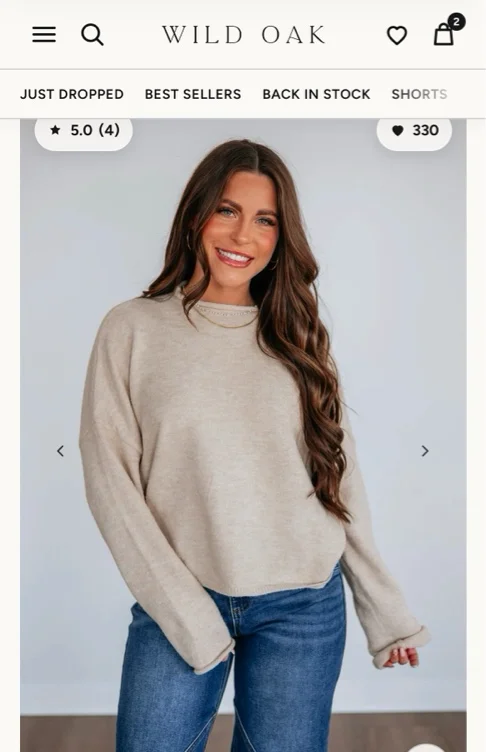Go to Back In Stock category
The image size is (486, 752).
point(316,94)
